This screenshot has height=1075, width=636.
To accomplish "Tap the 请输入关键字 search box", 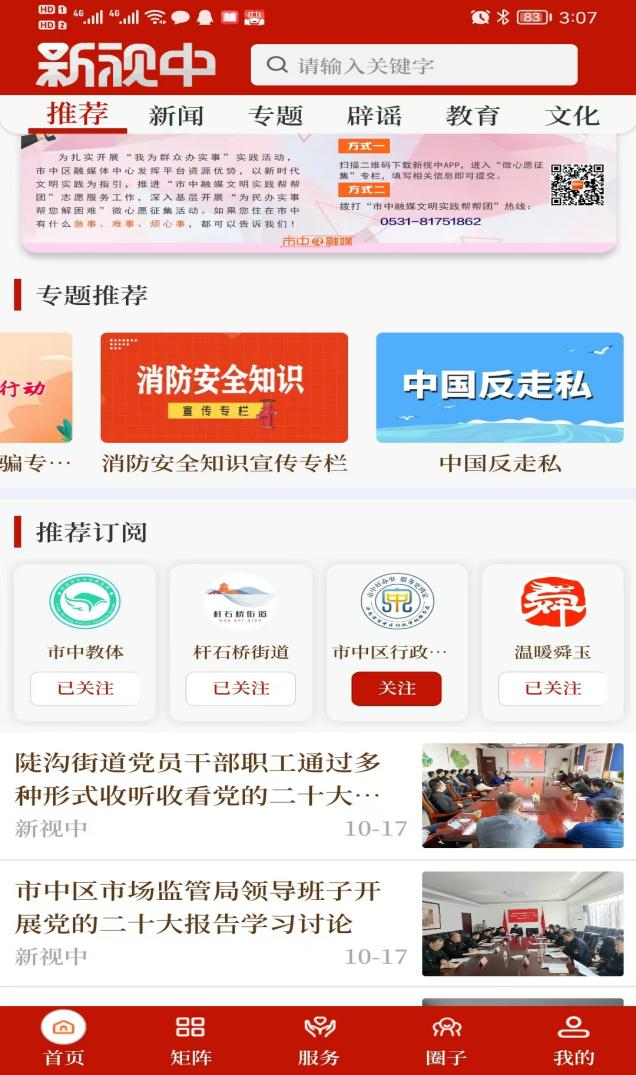I will click(x=414, y=65).
